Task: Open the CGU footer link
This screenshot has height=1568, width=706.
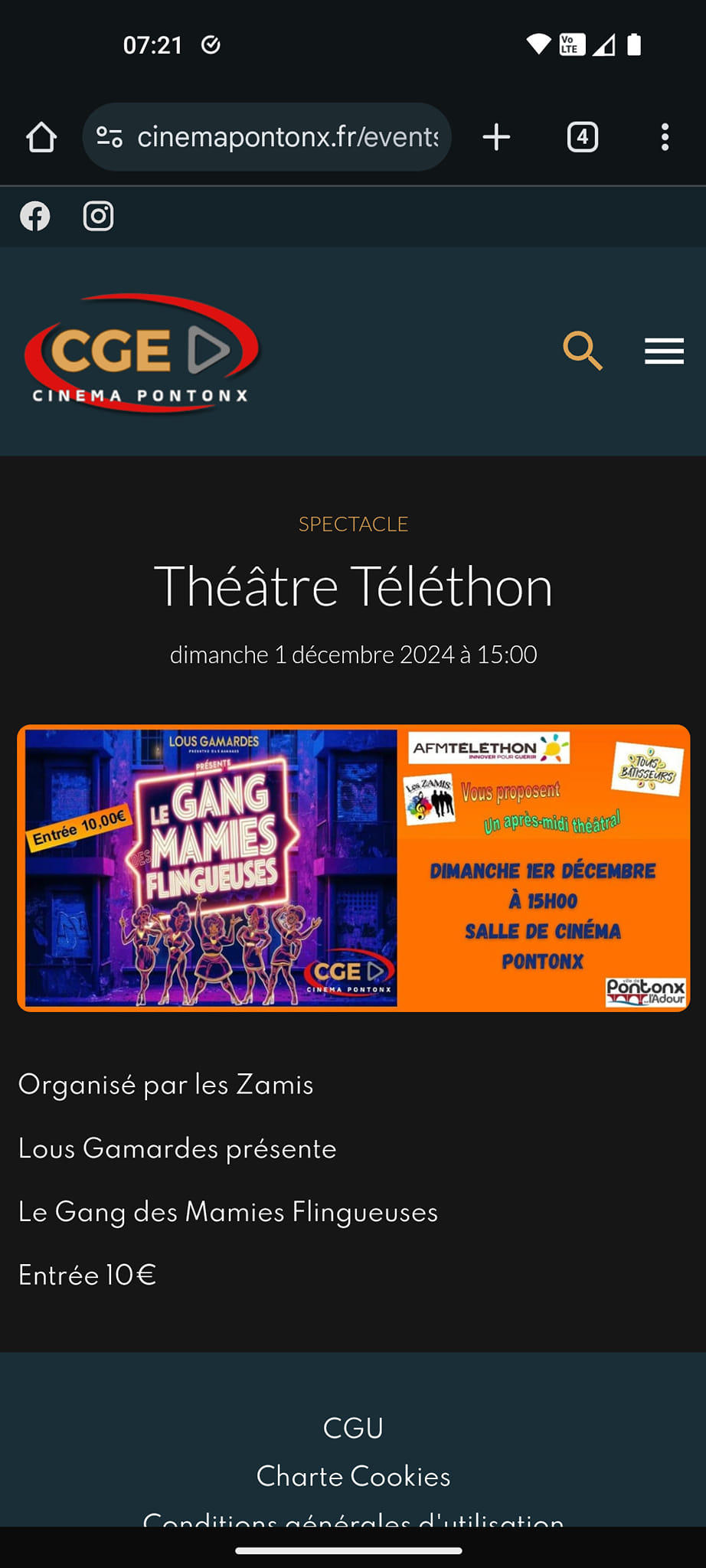Action: click(353, 1429)
